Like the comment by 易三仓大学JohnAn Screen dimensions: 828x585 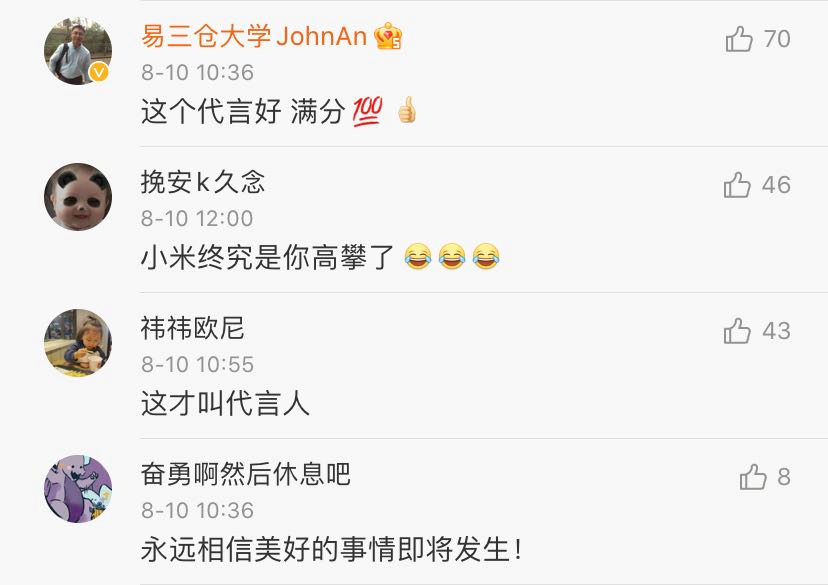(x=739, y=39)
